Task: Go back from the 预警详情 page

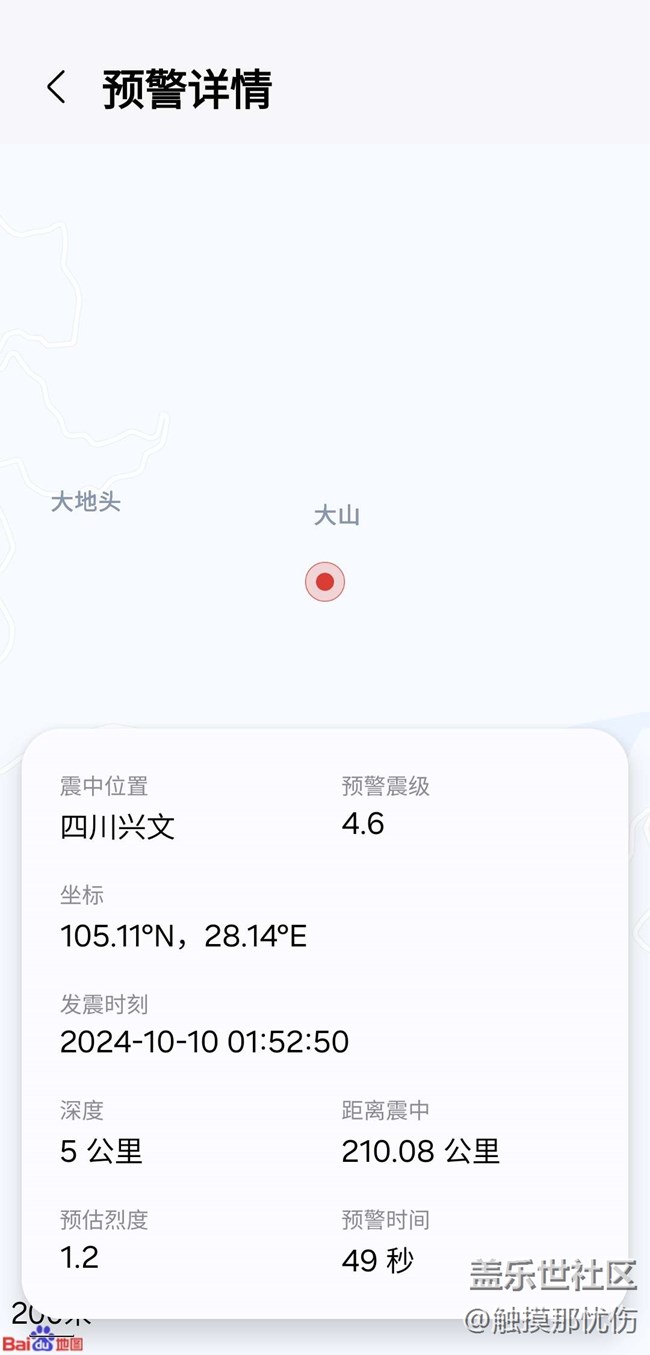Action: pyautogui.click(x=56, y=88)
